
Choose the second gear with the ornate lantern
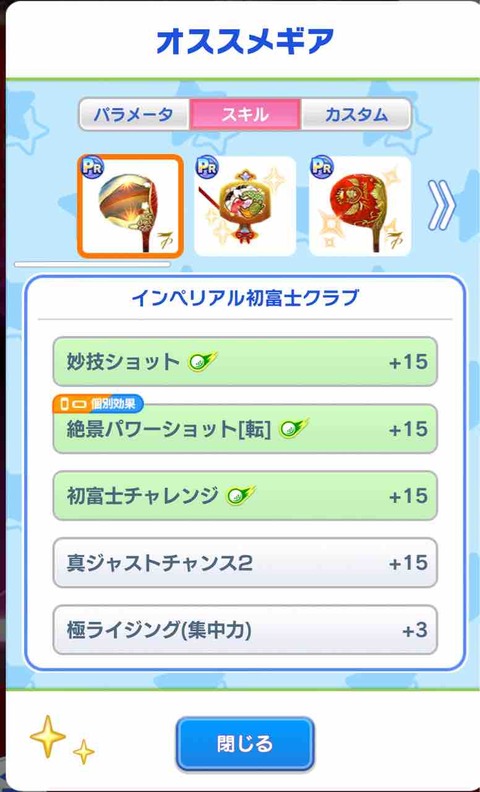(245, 206)
